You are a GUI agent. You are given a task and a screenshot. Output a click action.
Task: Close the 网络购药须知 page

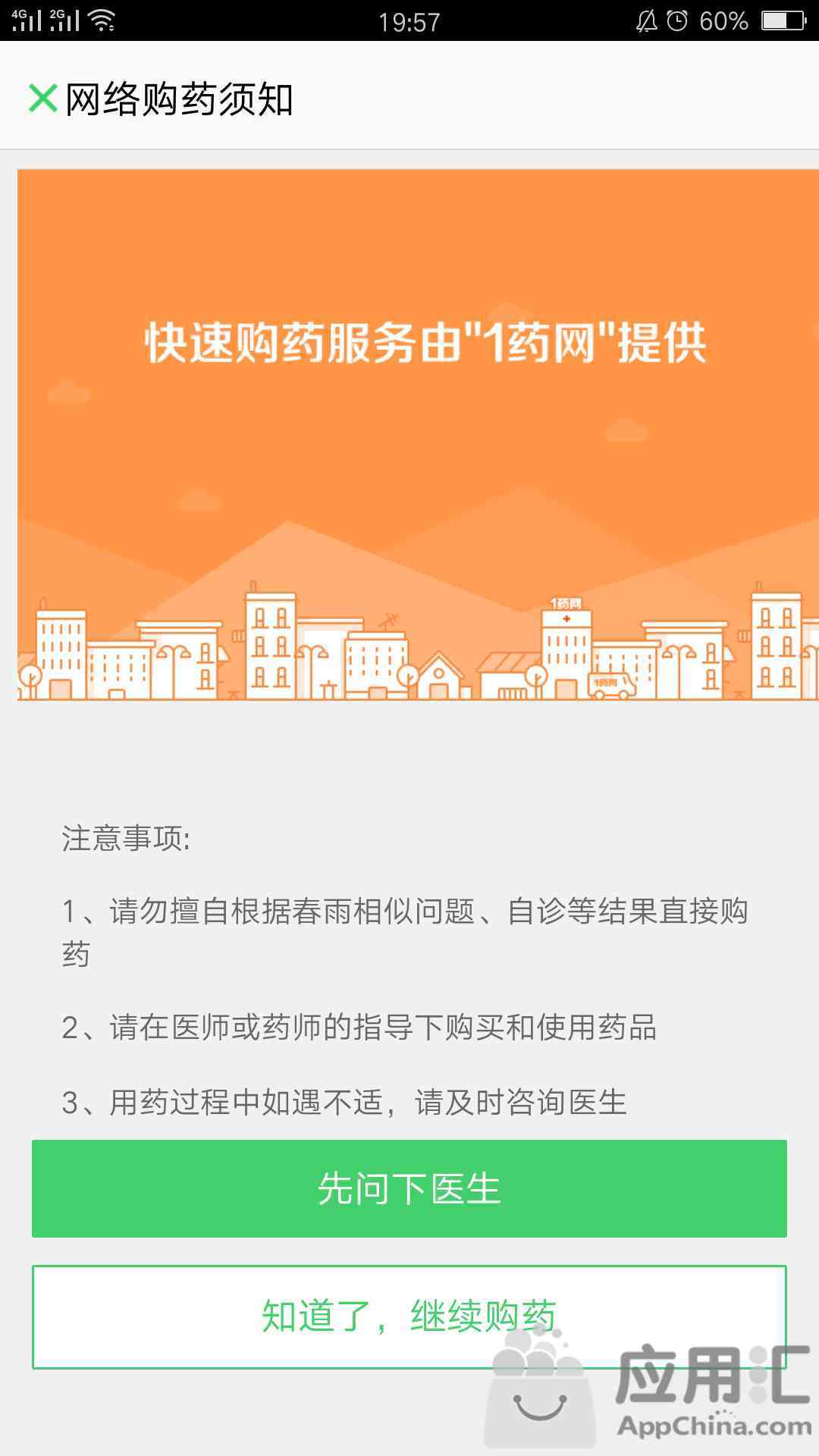coord(42,99)
